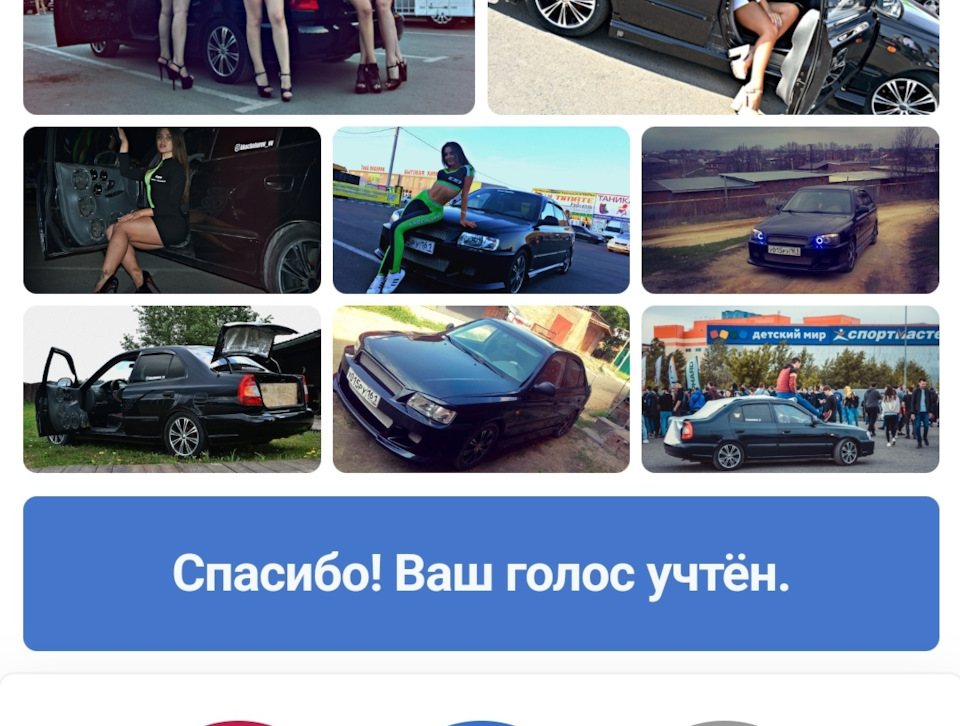
Task: Tap the Спасибо! Ваш голос учтён button
Action: [x=481, y=574]
